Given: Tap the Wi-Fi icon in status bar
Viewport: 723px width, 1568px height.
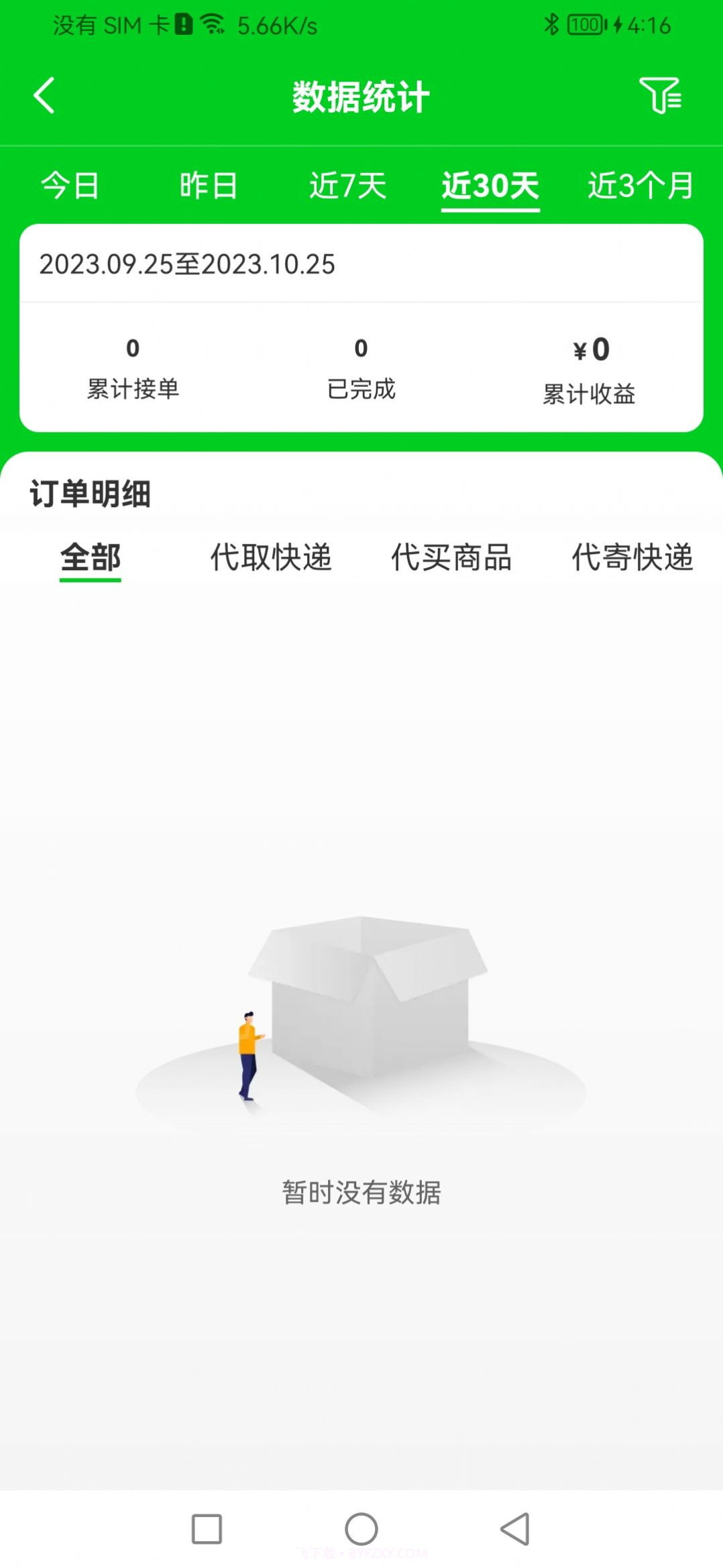Looking at the screenshot, I should click(x=210, y=24).
